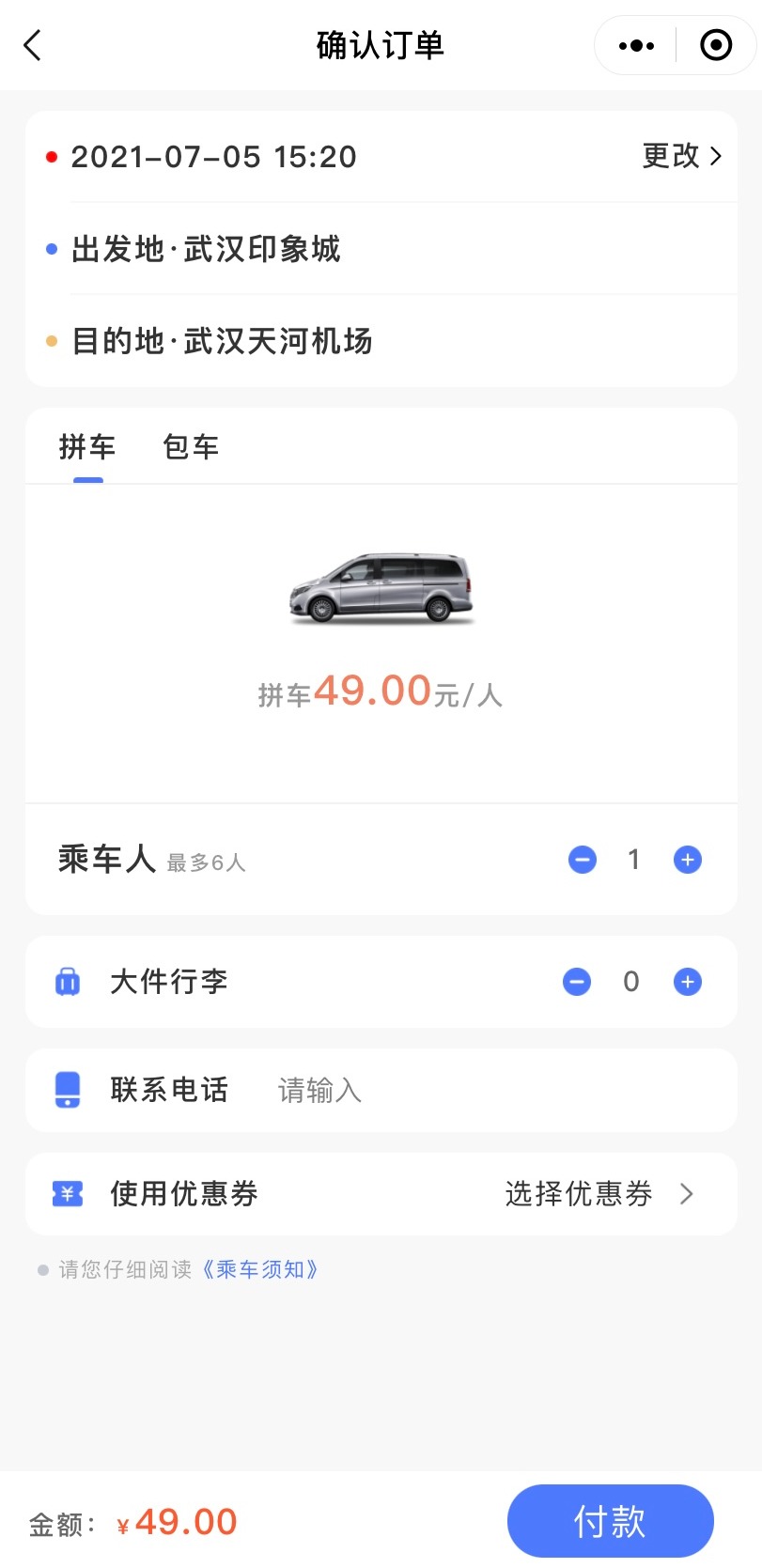Tap 更改 to change the trip time

pos(682,156)
